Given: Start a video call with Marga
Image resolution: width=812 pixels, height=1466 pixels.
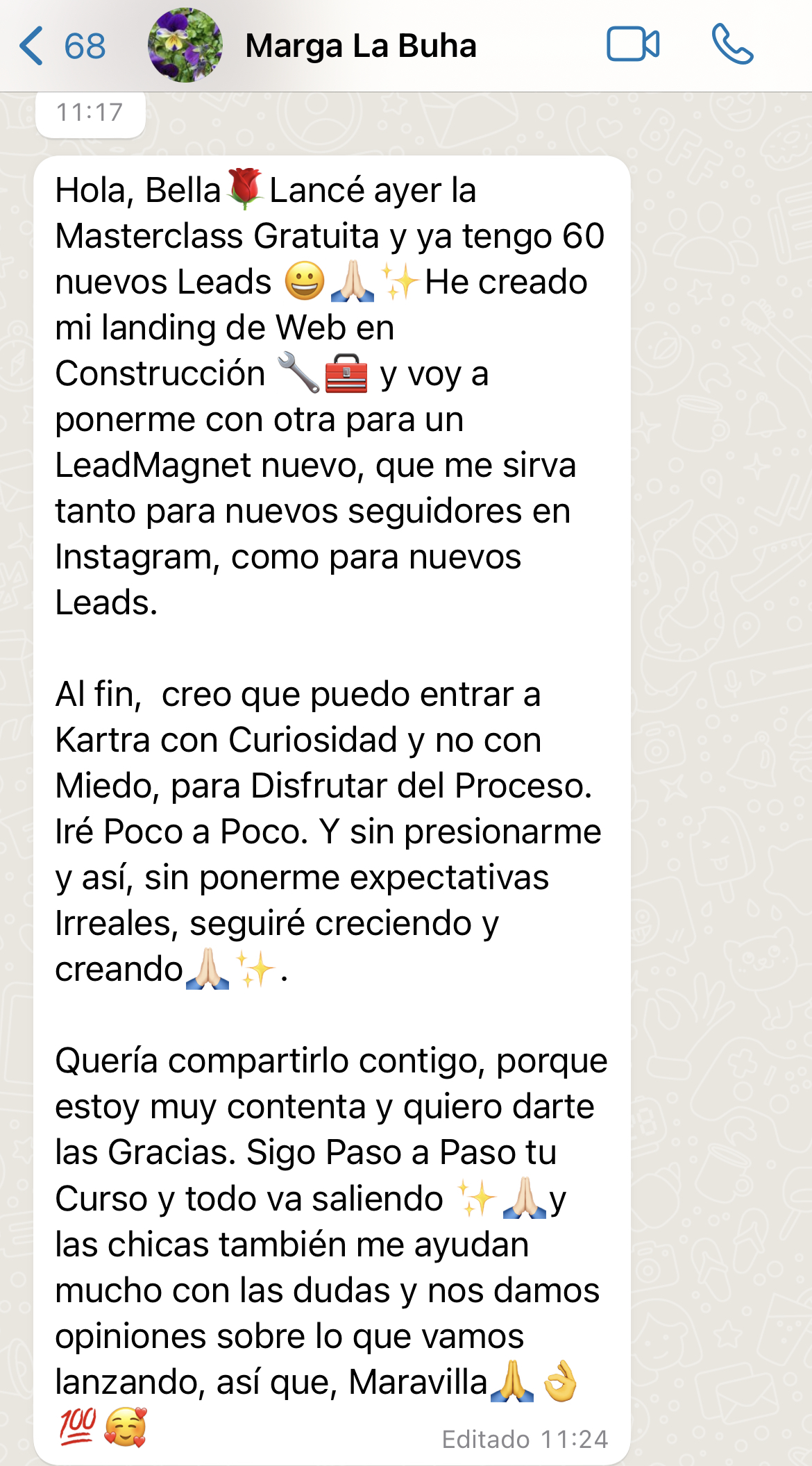Looking at the screenshot, I should point(633,45).
